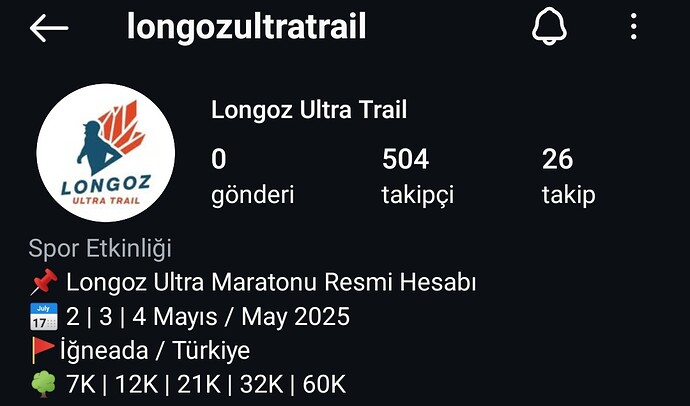Viewport: 690px width, 406px height.
Task: Open the three-dot overflow menu
Action: (x=633, y=28)
